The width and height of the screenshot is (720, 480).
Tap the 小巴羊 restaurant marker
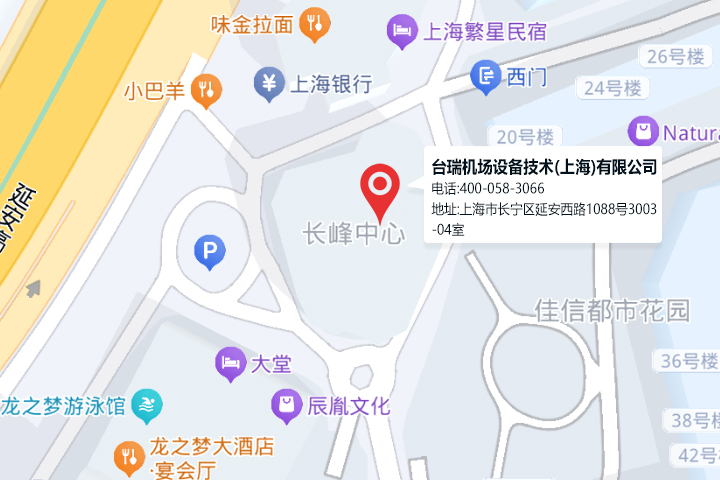pos(206,90)
